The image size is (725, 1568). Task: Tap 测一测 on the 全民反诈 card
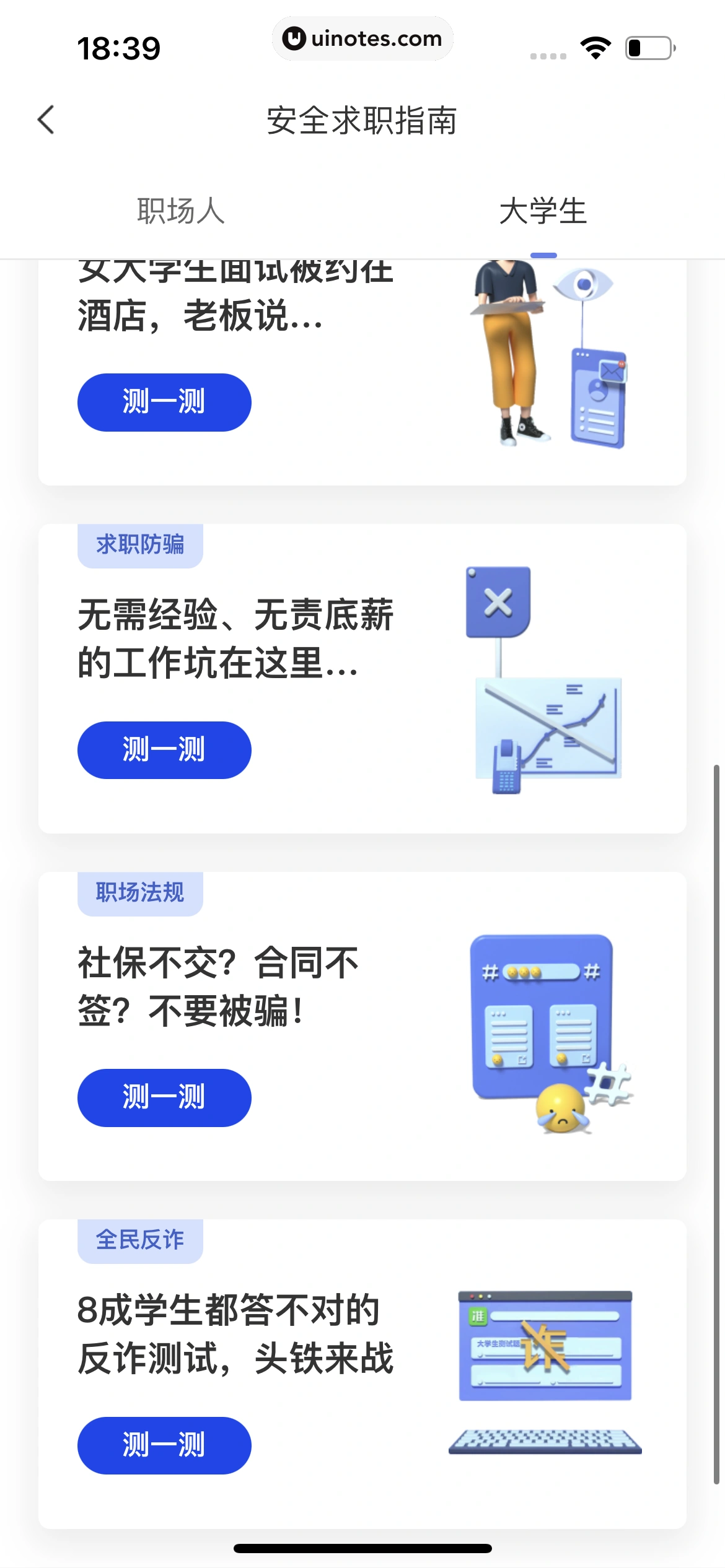(164, 1445)
